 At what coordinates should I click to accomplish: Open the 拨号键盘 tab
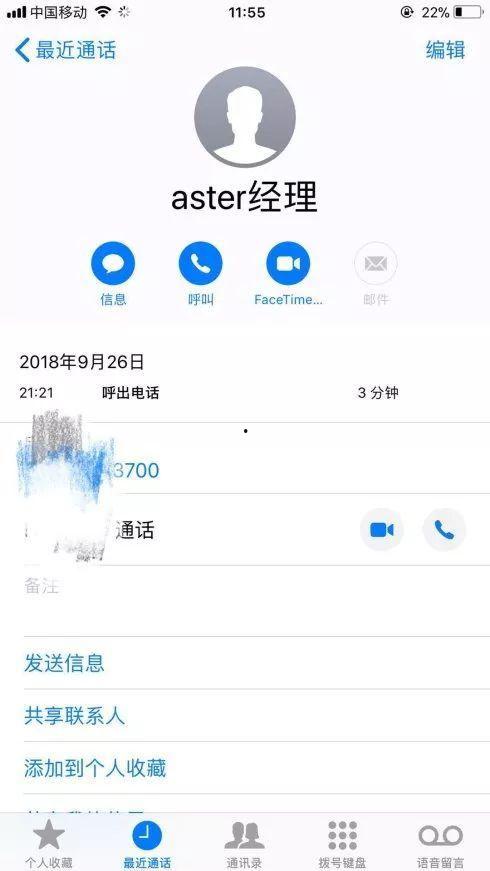pyautogui.click(x=342, y=844)
